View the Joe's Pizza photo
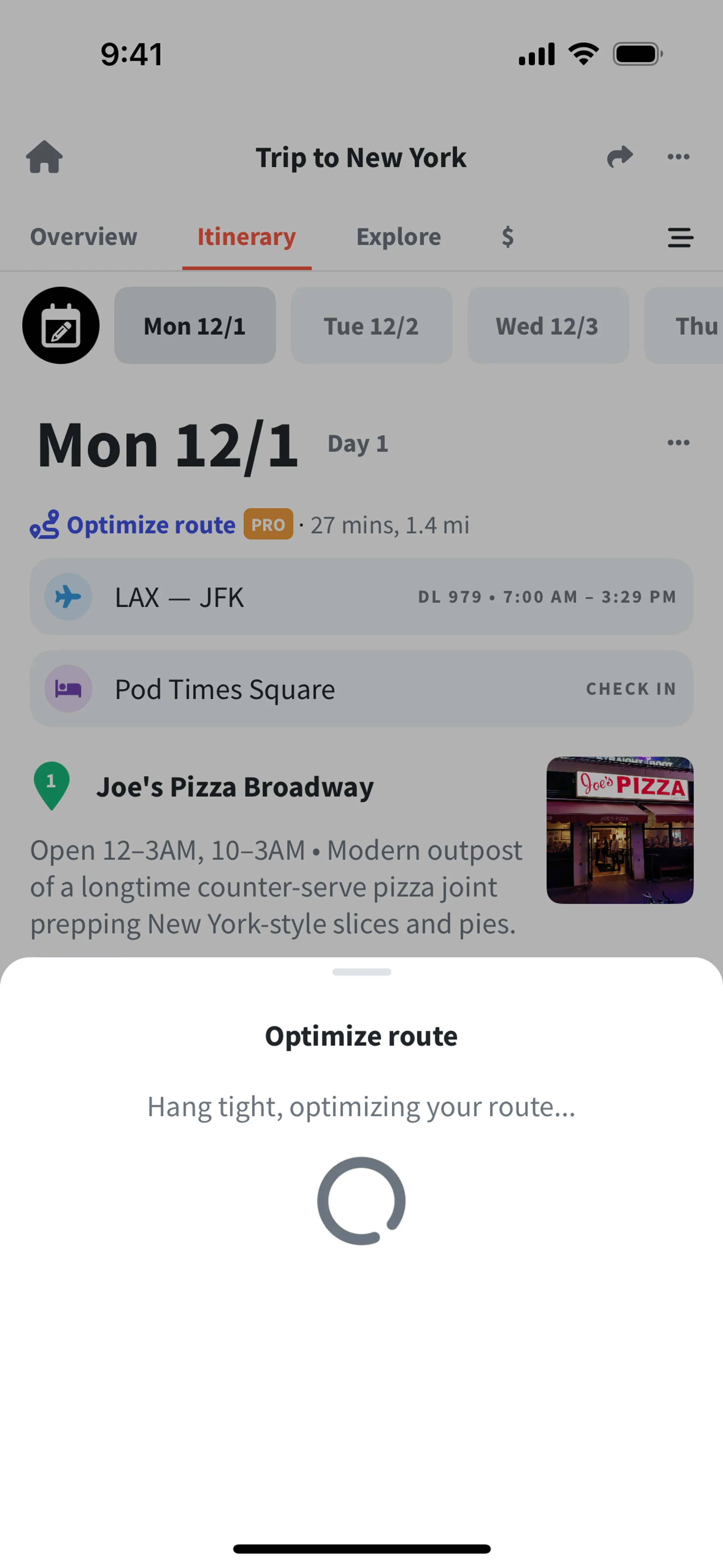The width and height of the screenshot is (723, 1568). [619, 830]
